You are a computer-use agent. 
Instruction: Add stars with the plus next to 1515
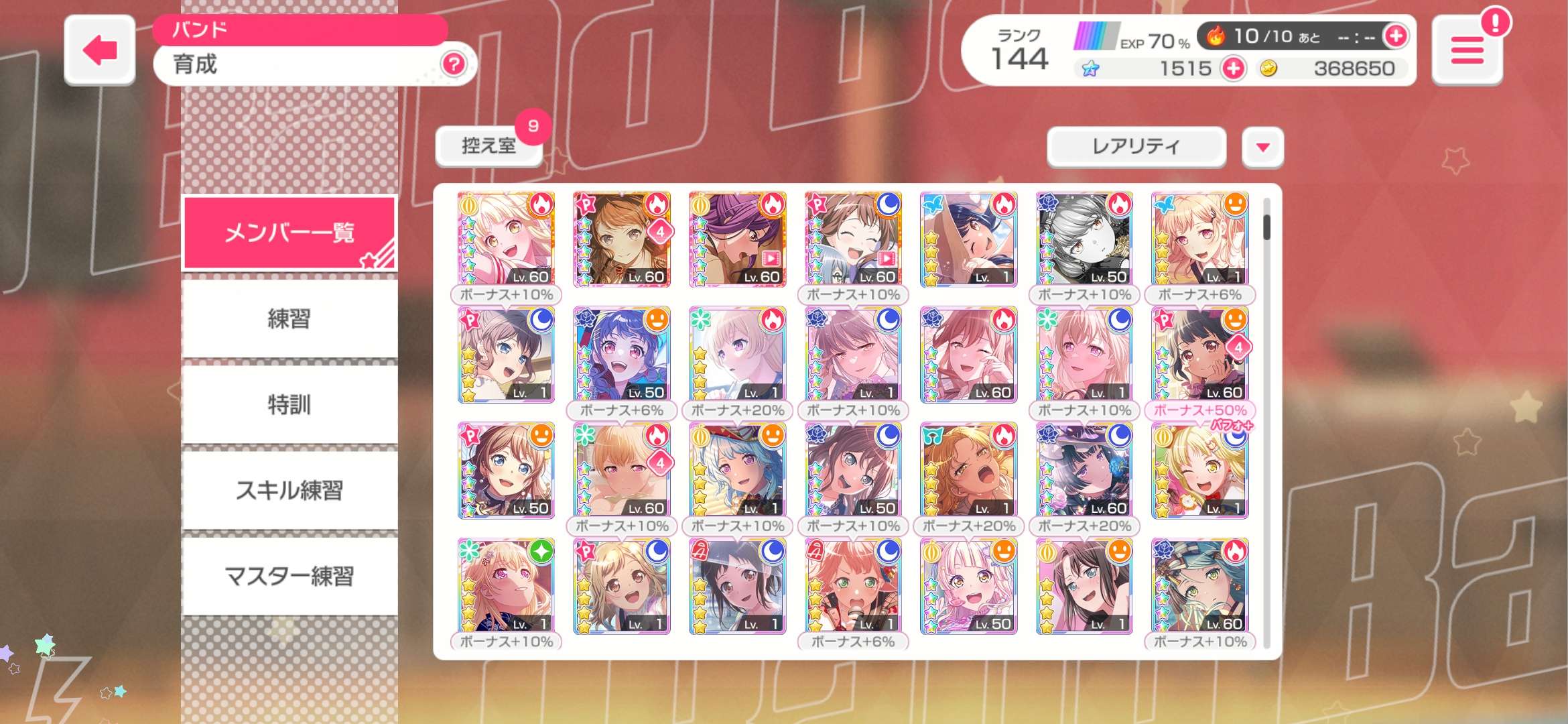click(1233, 68)
